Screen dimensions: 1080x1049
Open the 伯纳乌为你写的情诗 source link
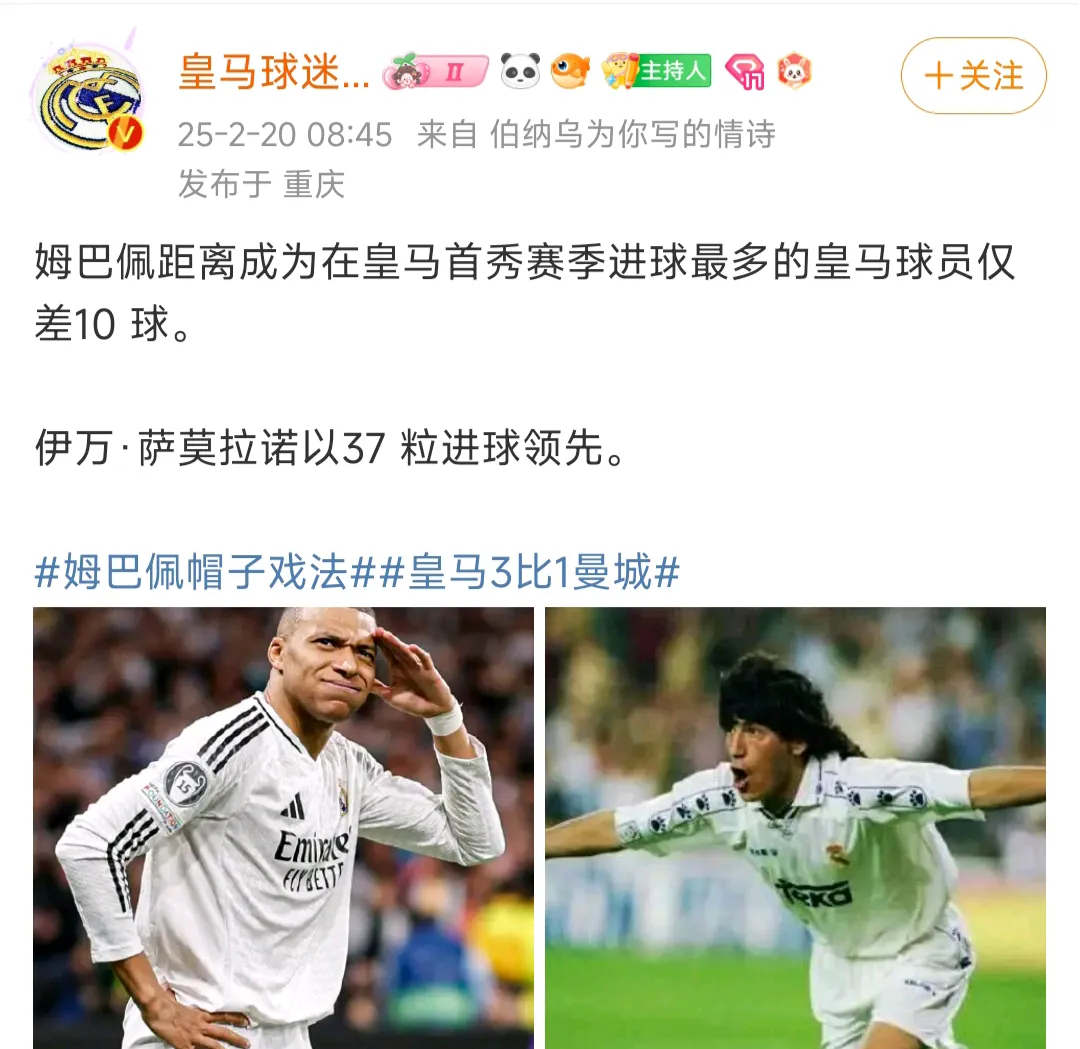tap(632, 134)
